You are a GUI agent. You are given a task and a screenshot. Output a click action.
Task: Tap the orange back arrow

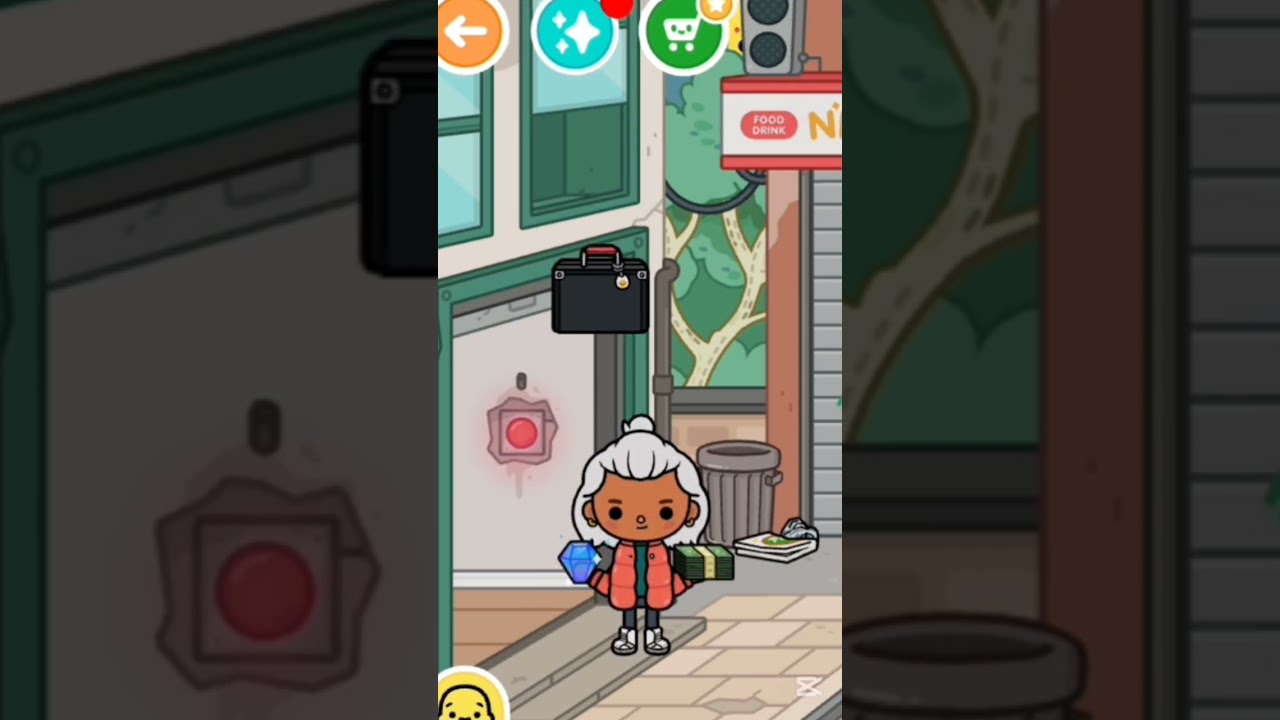pos(468,32)
